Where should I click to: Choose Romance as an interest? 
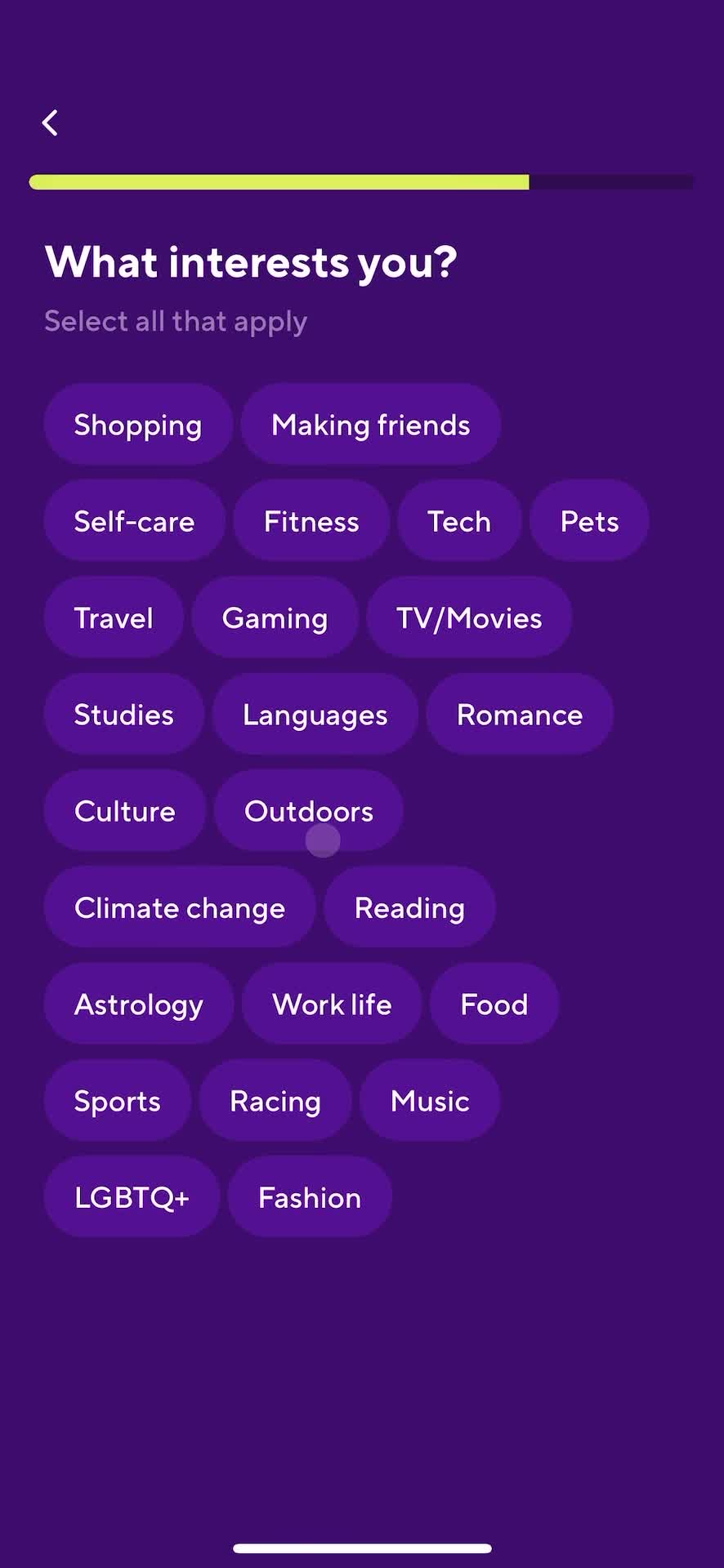point(519,714)
